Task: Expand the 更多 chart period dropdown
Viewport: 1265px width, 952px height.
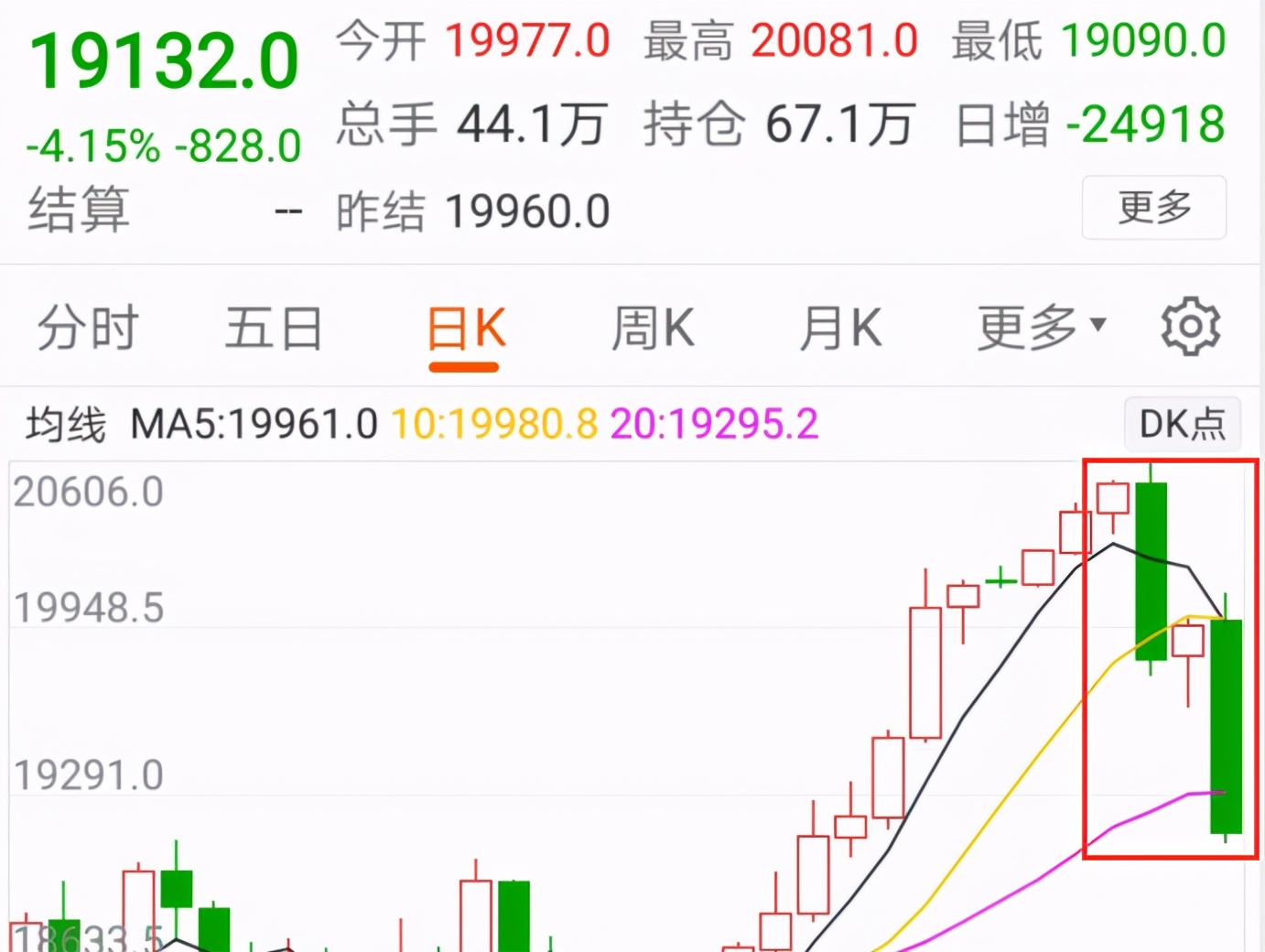Action: click(x=1043, y=327)
